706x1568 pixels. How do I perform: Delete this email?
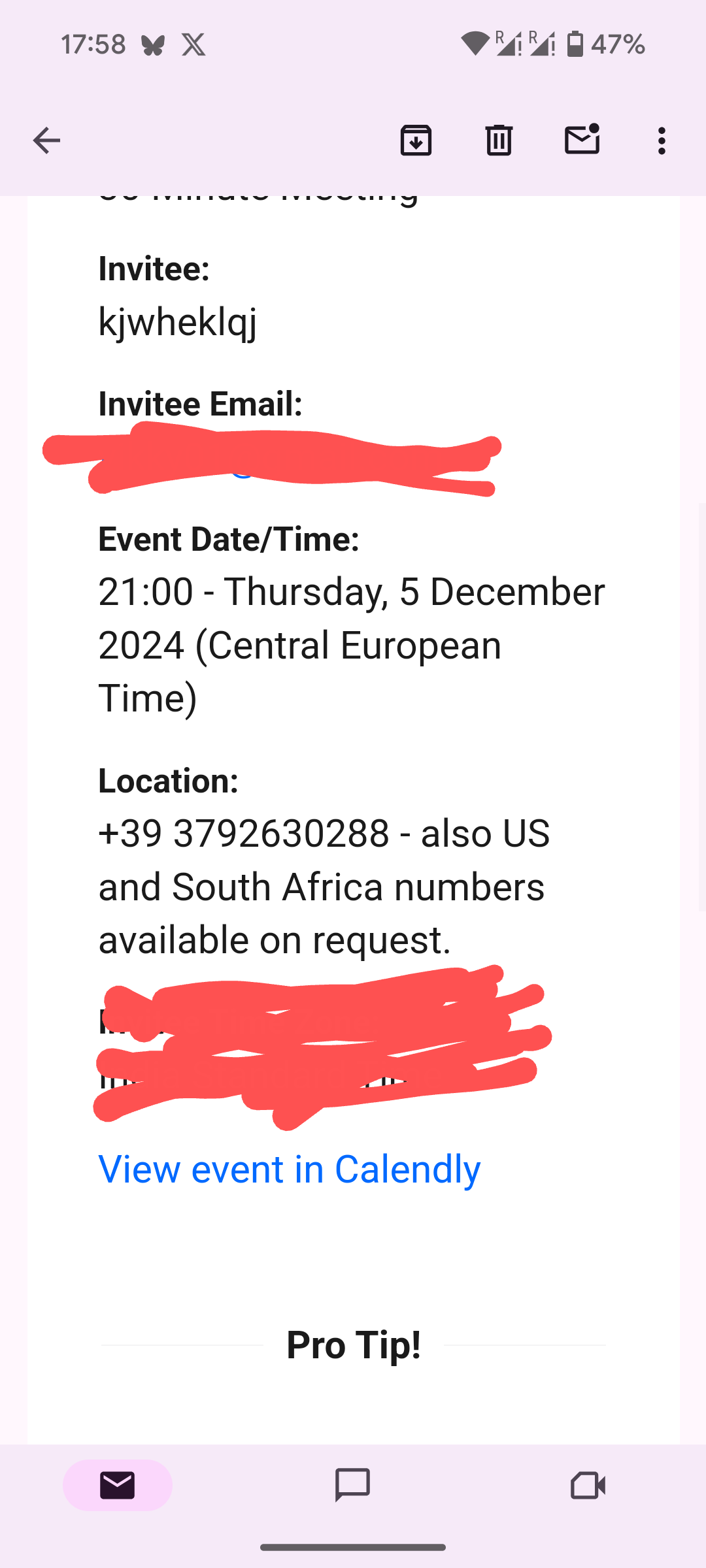tap(499, 140)
